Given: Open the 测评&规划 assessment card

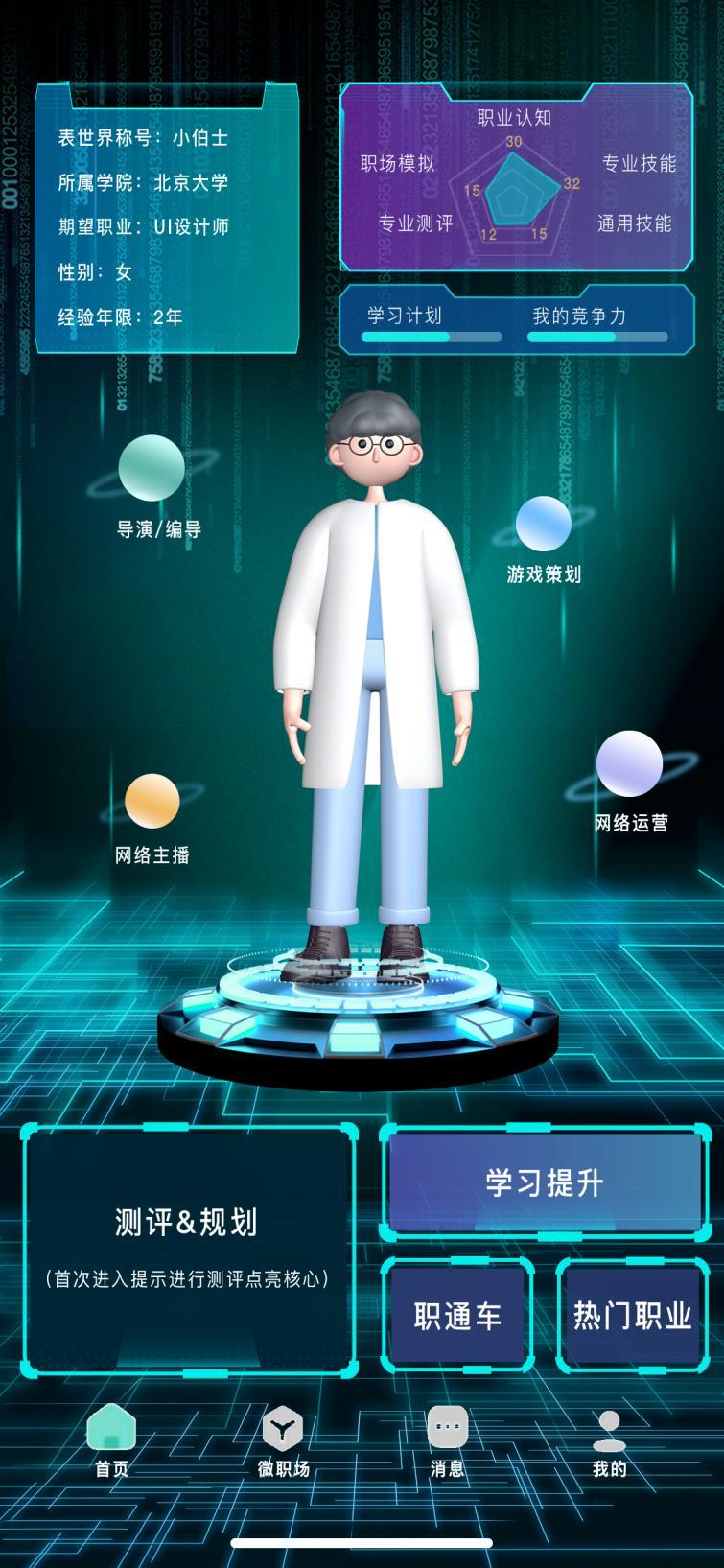Looking at the screenshot, I should point(189,1249).
